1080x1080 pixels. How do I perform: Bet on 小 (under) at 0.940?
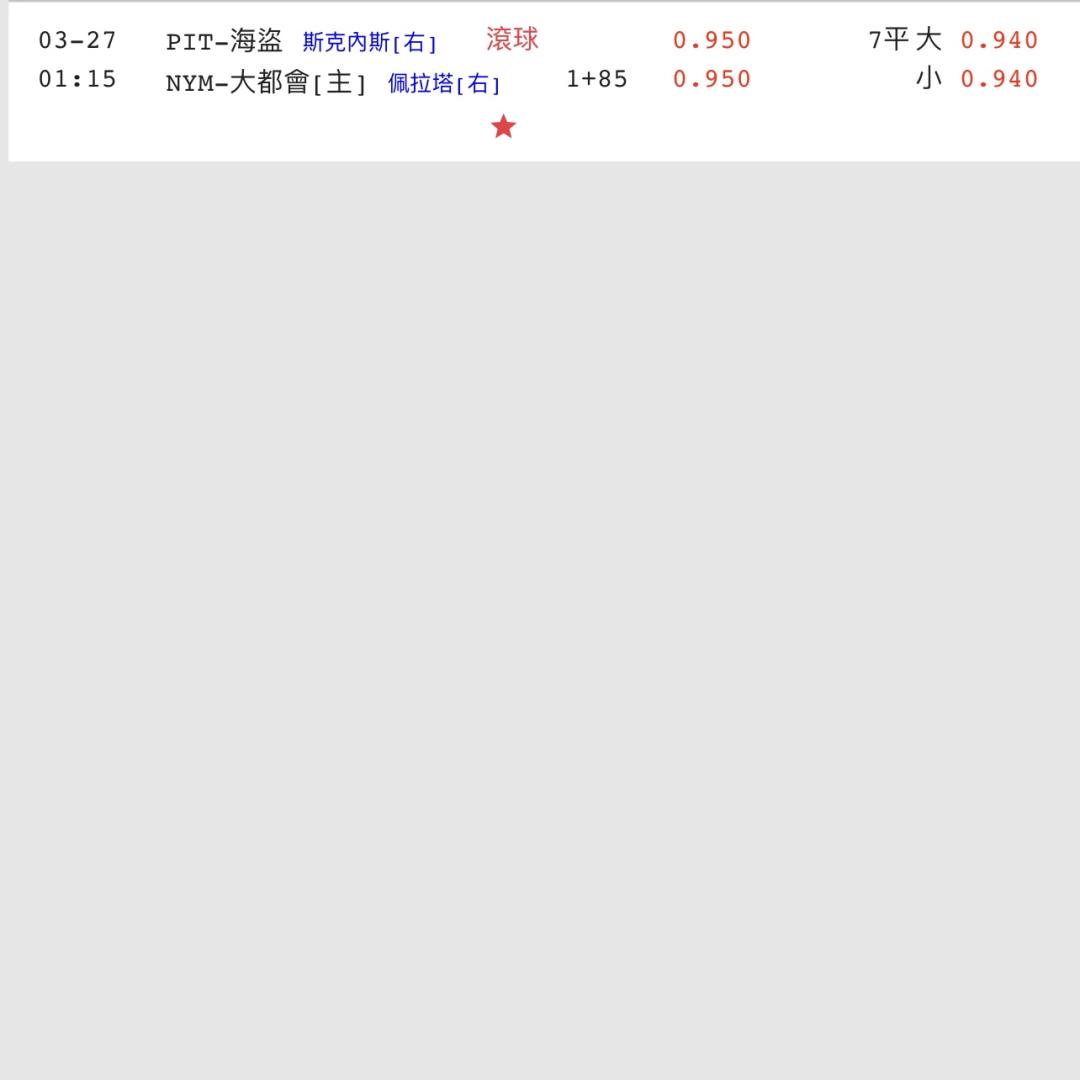[999, 79]
